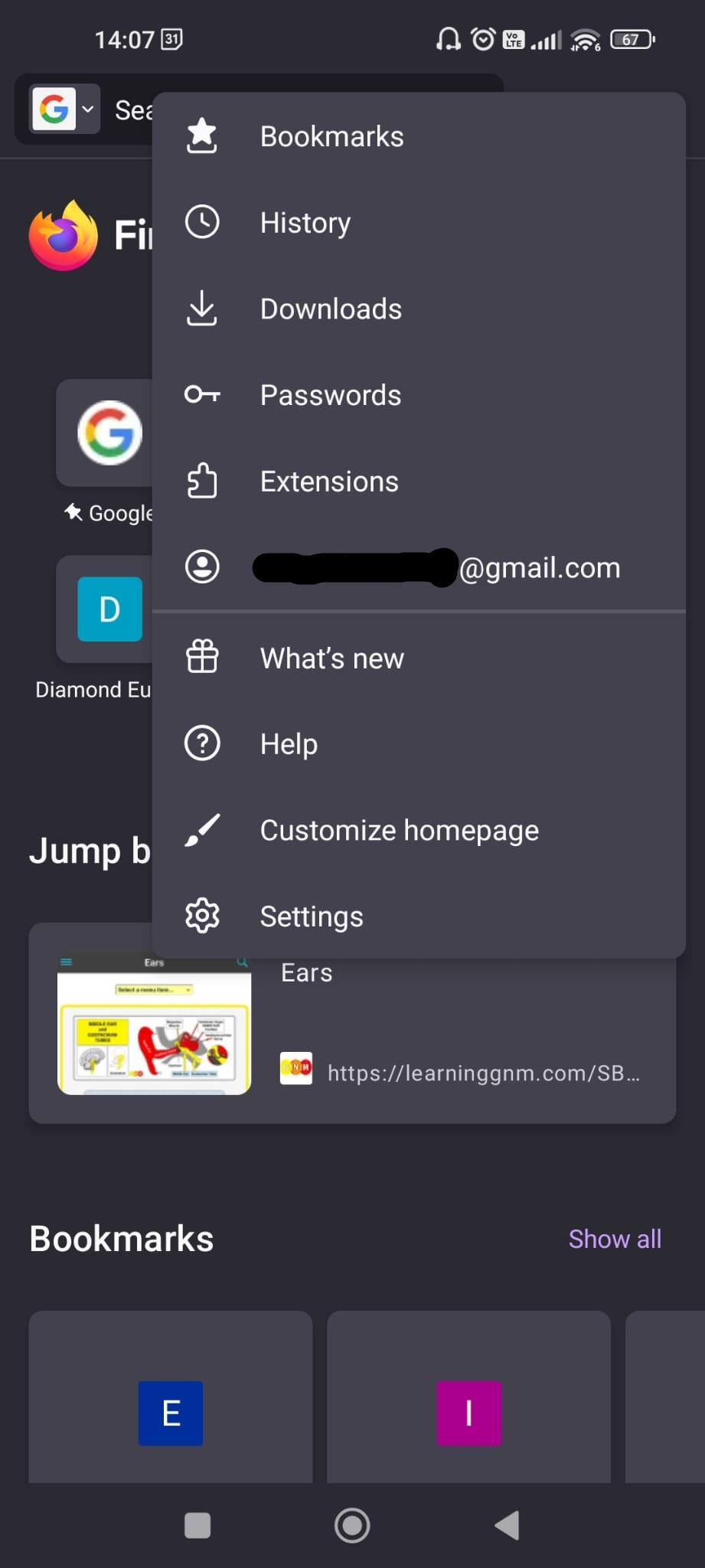This screenshot has height=1568, width=705.
Task: Open the Downloads list
Action: 331,309
